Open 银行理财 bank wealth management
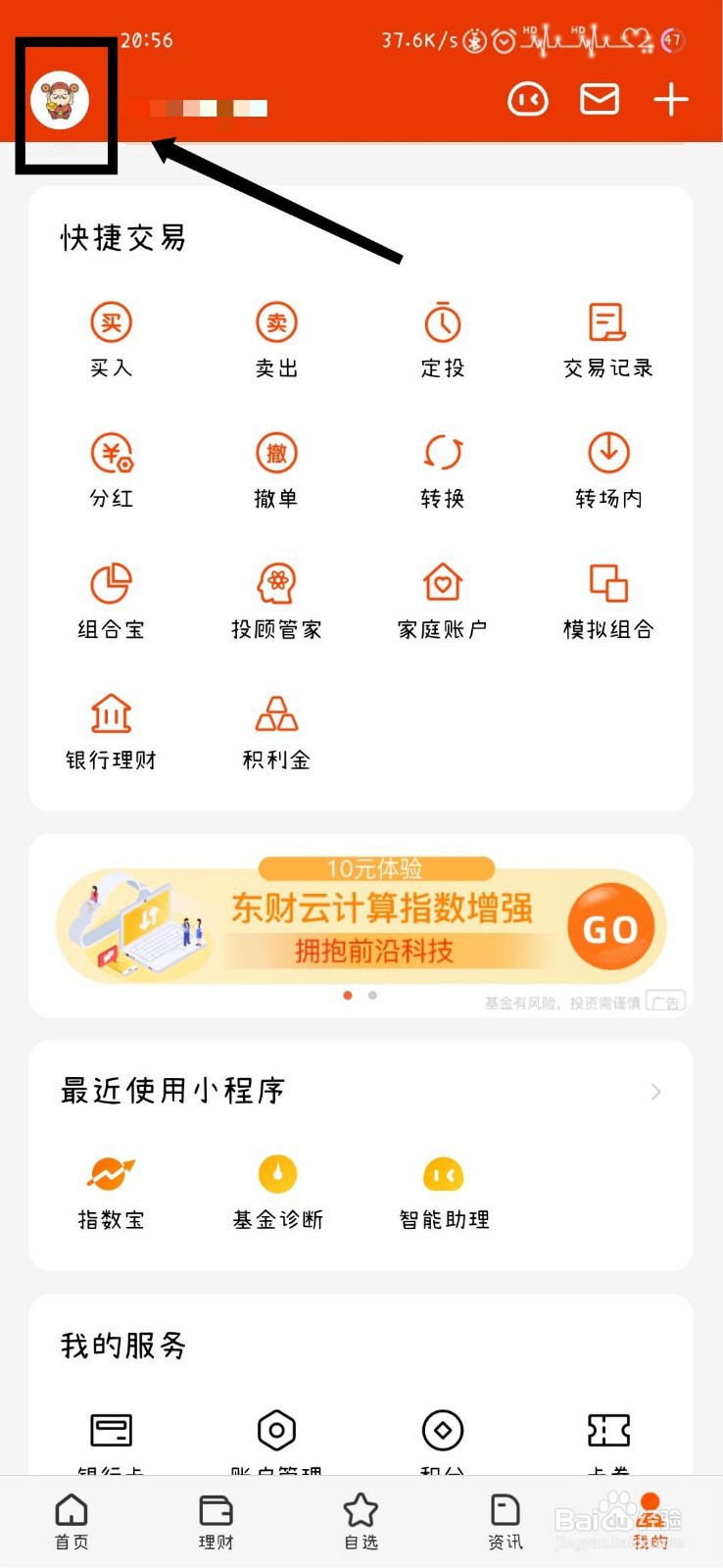 (x=111, y=730)
